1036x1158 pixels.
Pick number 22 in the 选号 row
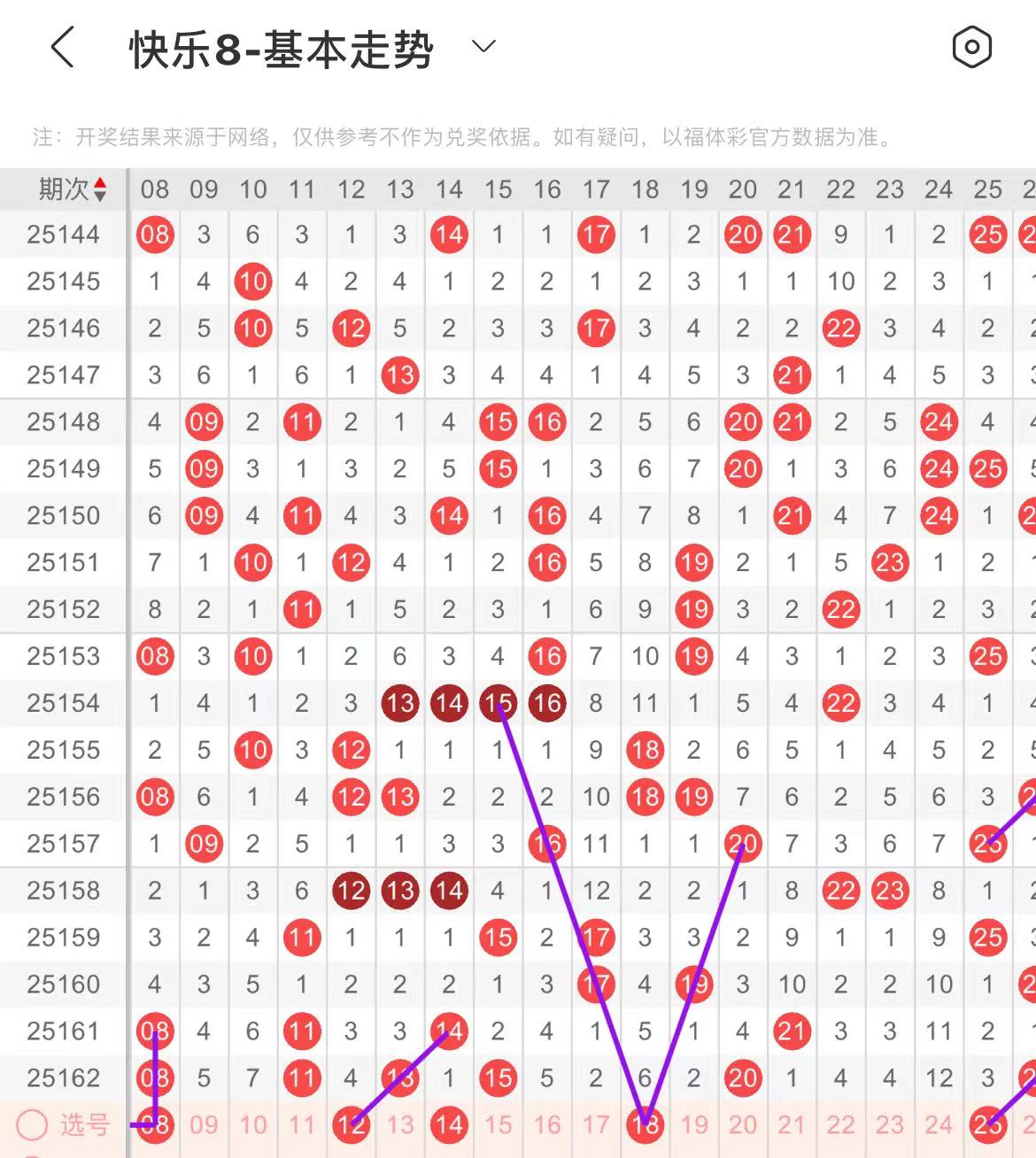[841, 1124]
